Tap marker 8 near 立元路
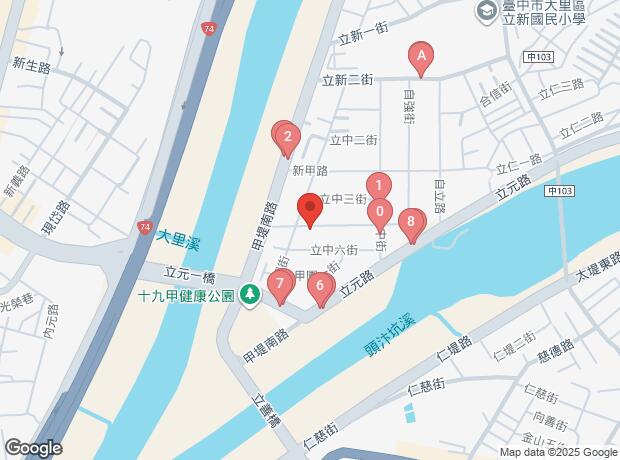Screen dimensions: 620x460 pyautogui.click(x=410, y=222)
